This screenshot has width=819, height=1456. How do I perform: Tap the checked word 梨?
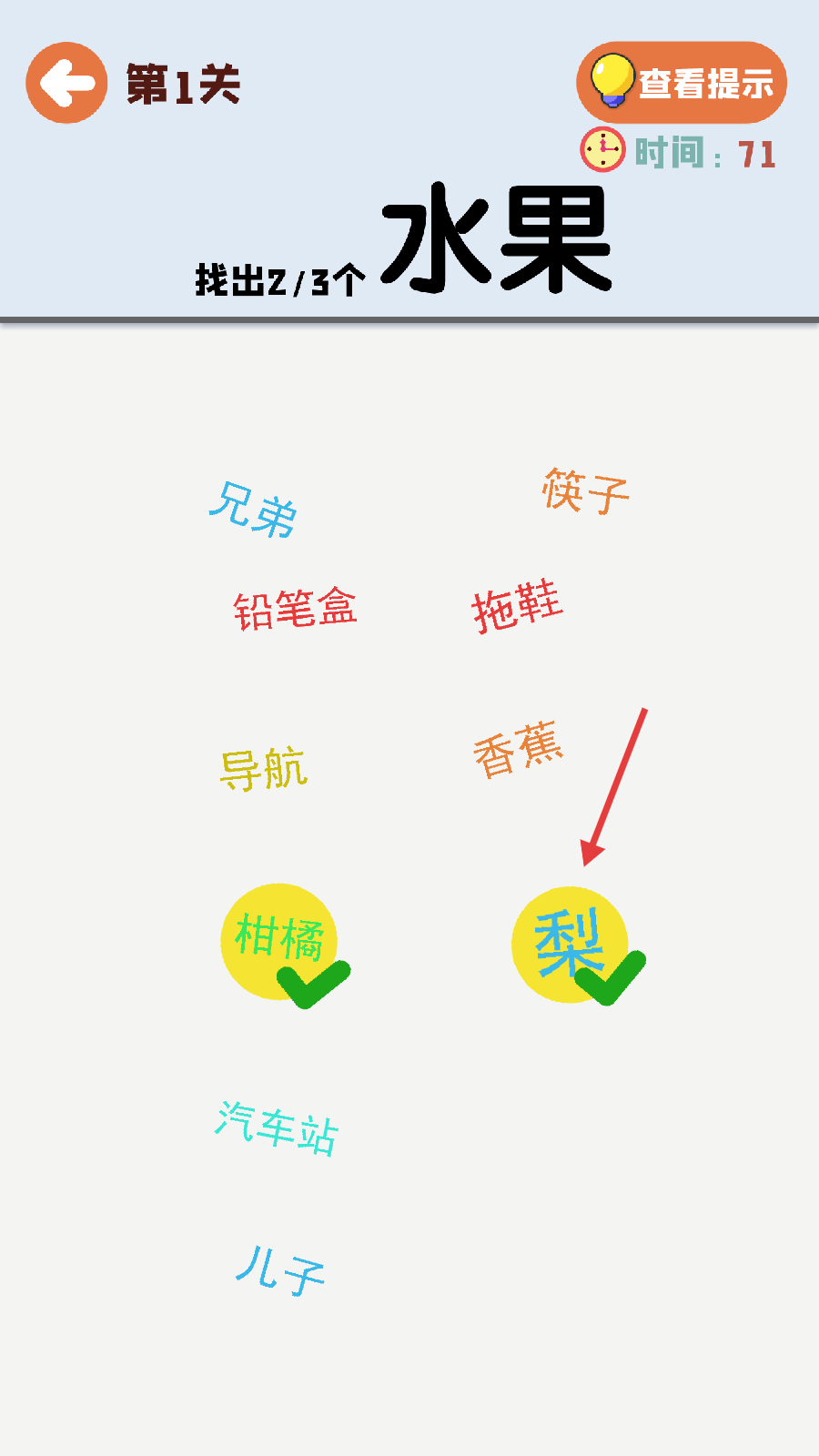click(570, 945)
